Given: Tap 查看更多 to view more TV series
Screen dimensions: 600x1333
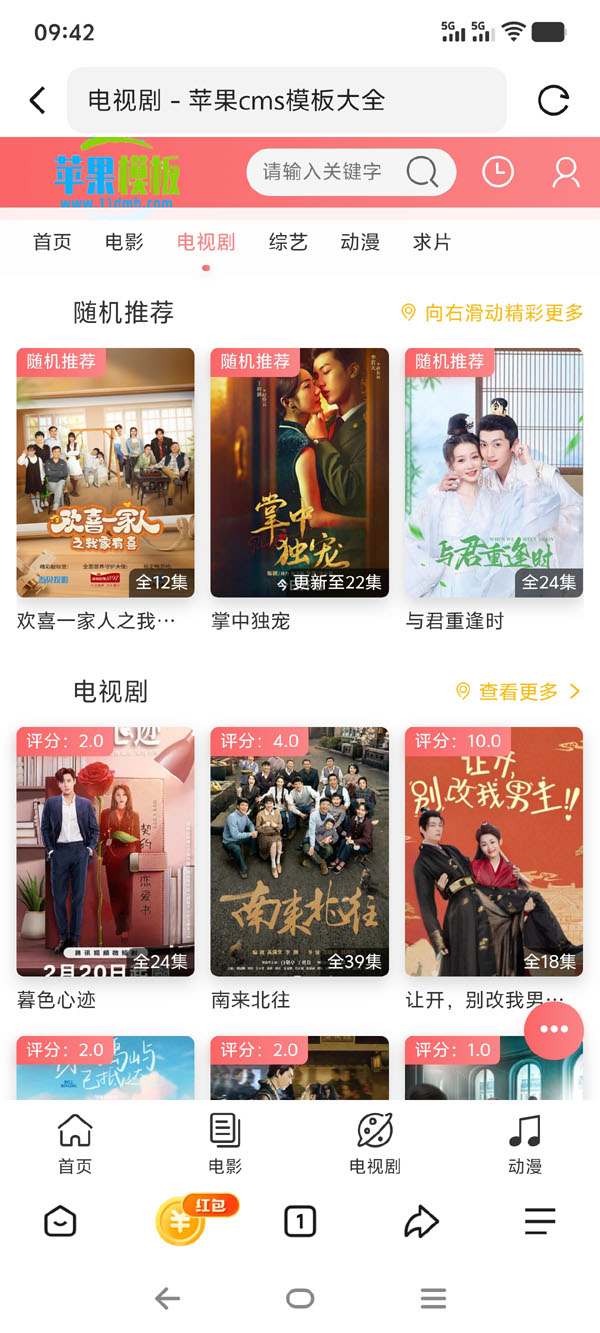Looking at the screenshot, I should (x=518, y=692).
